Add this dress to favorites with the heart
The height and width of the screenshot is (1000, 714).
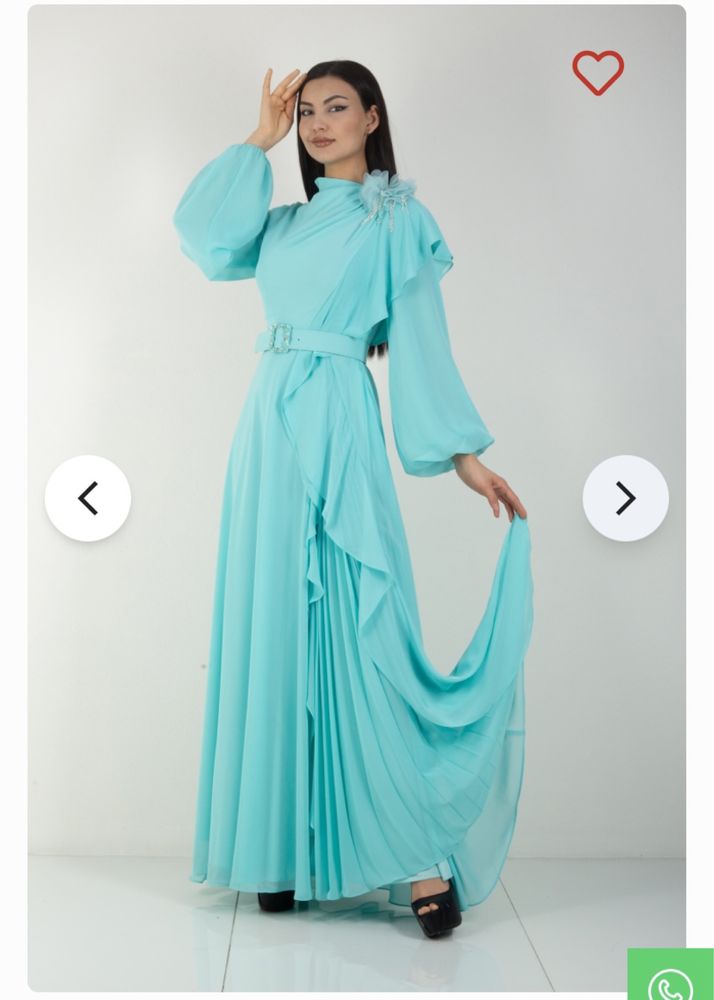[598, 72]
